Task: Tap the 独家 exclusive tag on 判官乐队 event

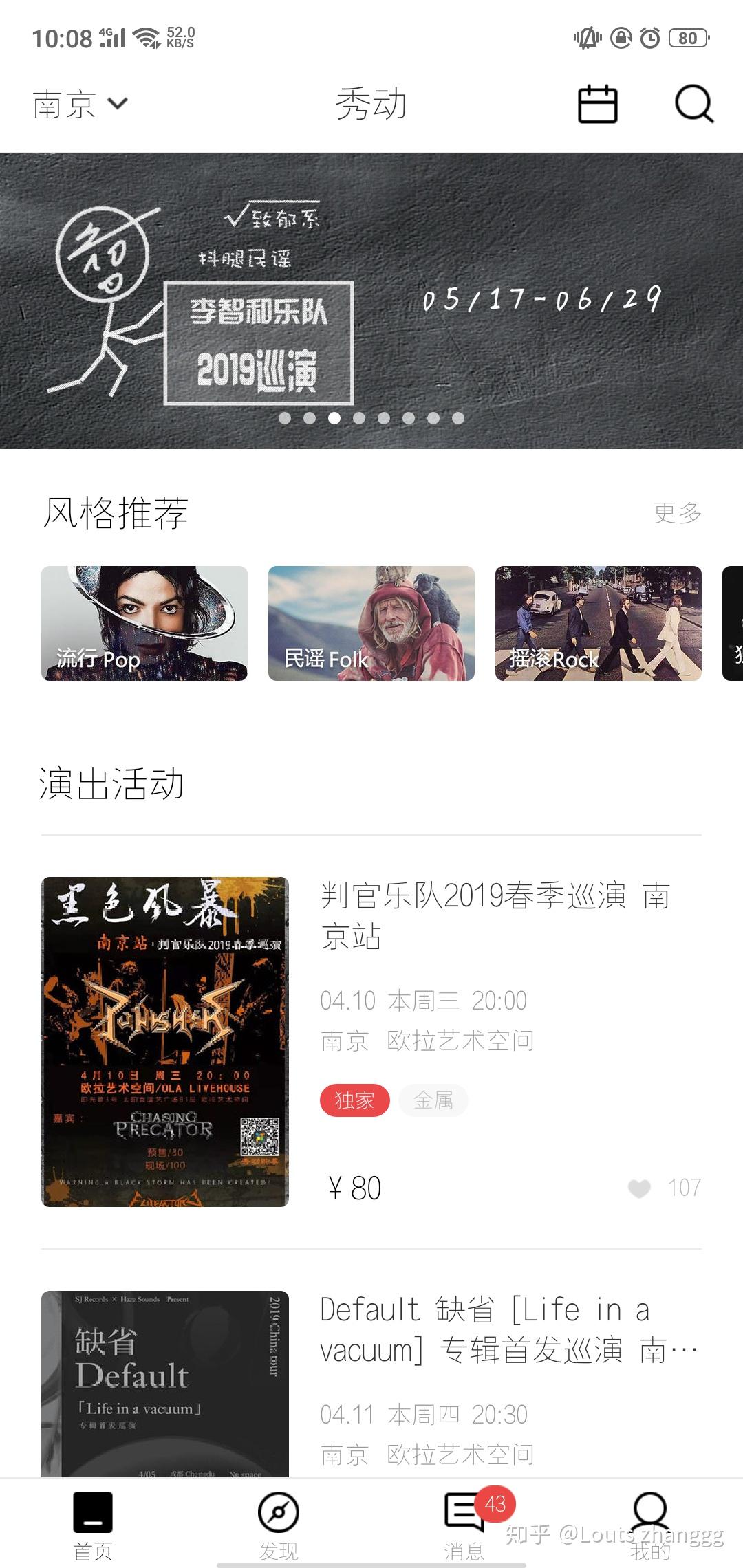Action: [355, 1100]
